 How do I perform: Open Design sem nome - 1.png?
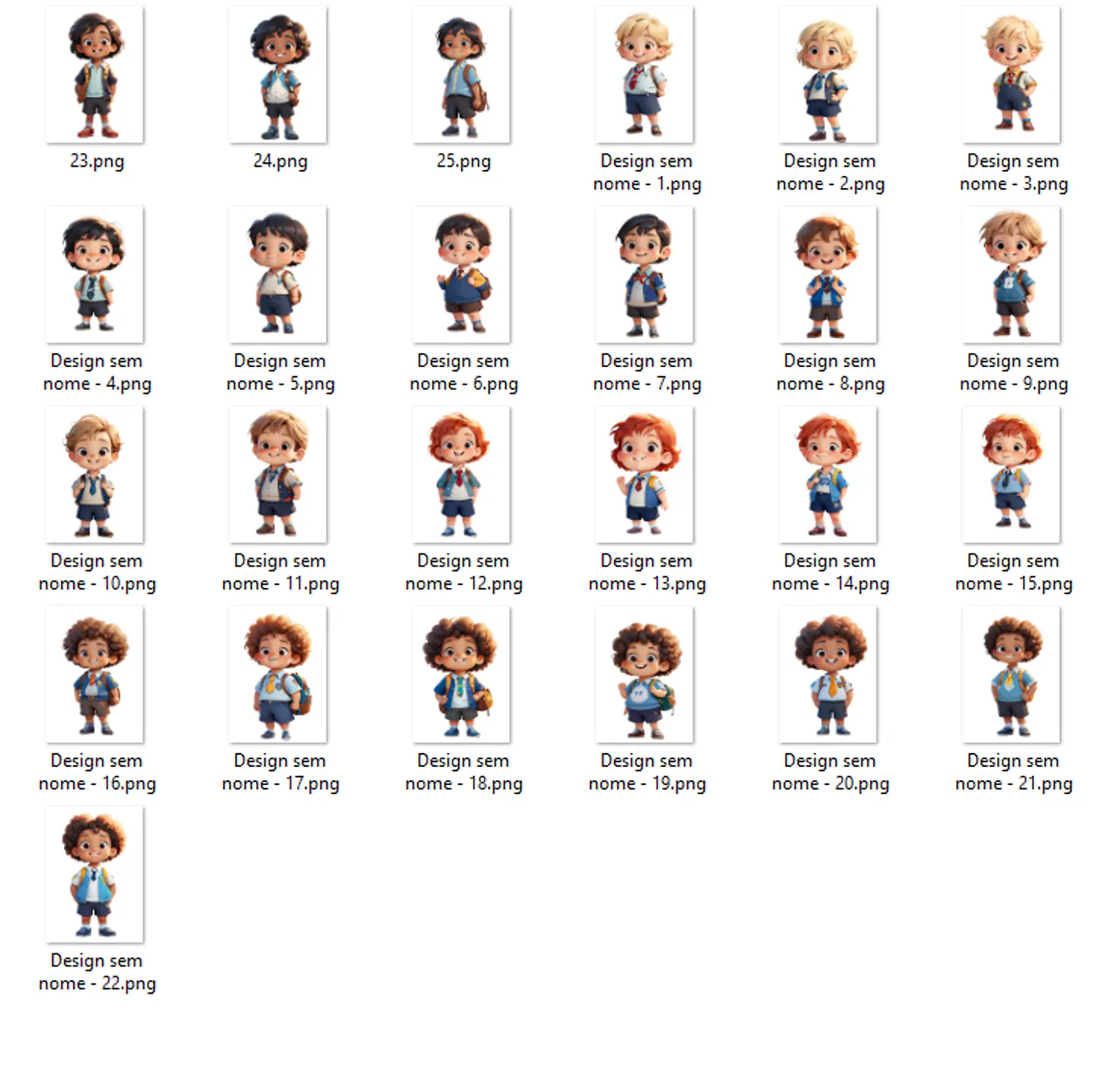click(x=644, y=75)
